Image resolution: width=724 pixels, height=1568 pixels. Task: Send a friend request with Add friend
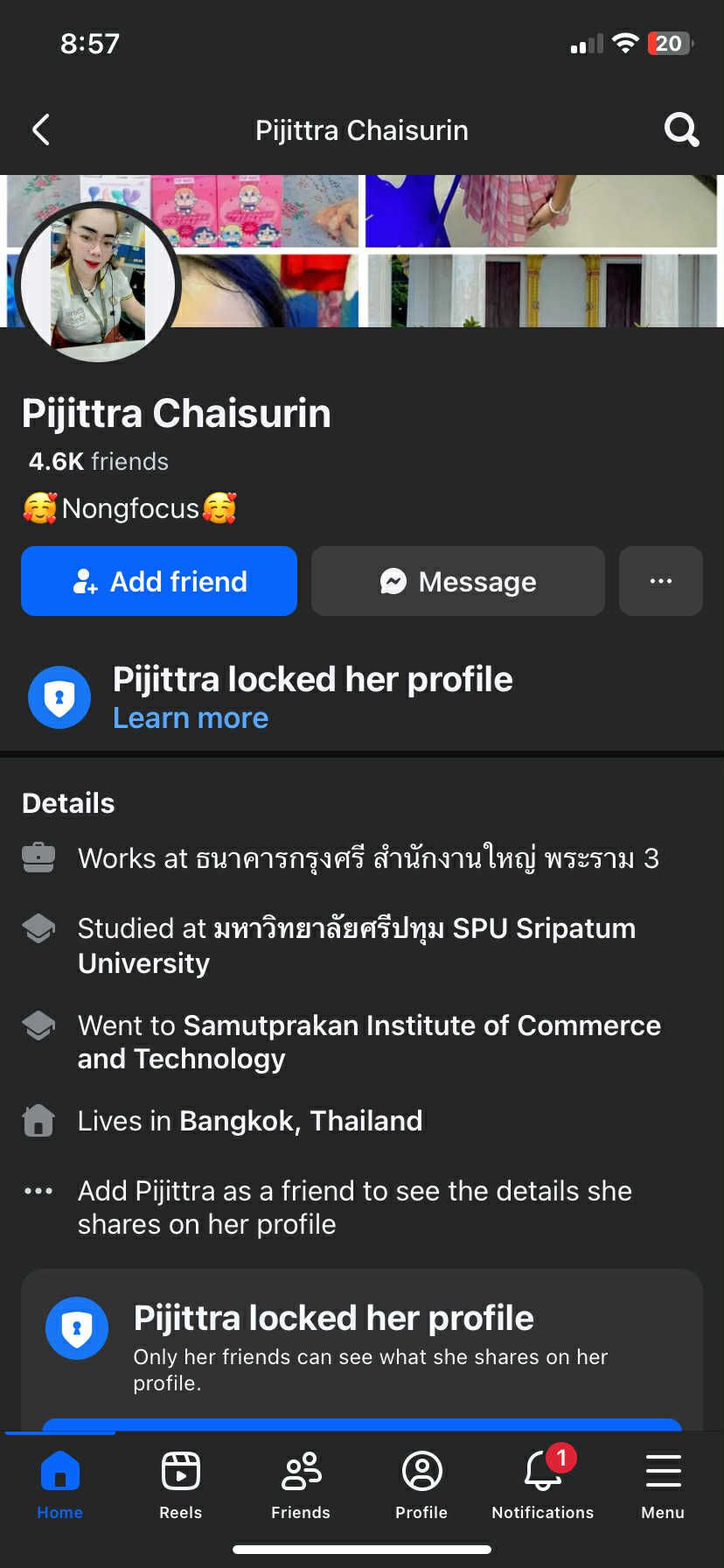(159, 581)
